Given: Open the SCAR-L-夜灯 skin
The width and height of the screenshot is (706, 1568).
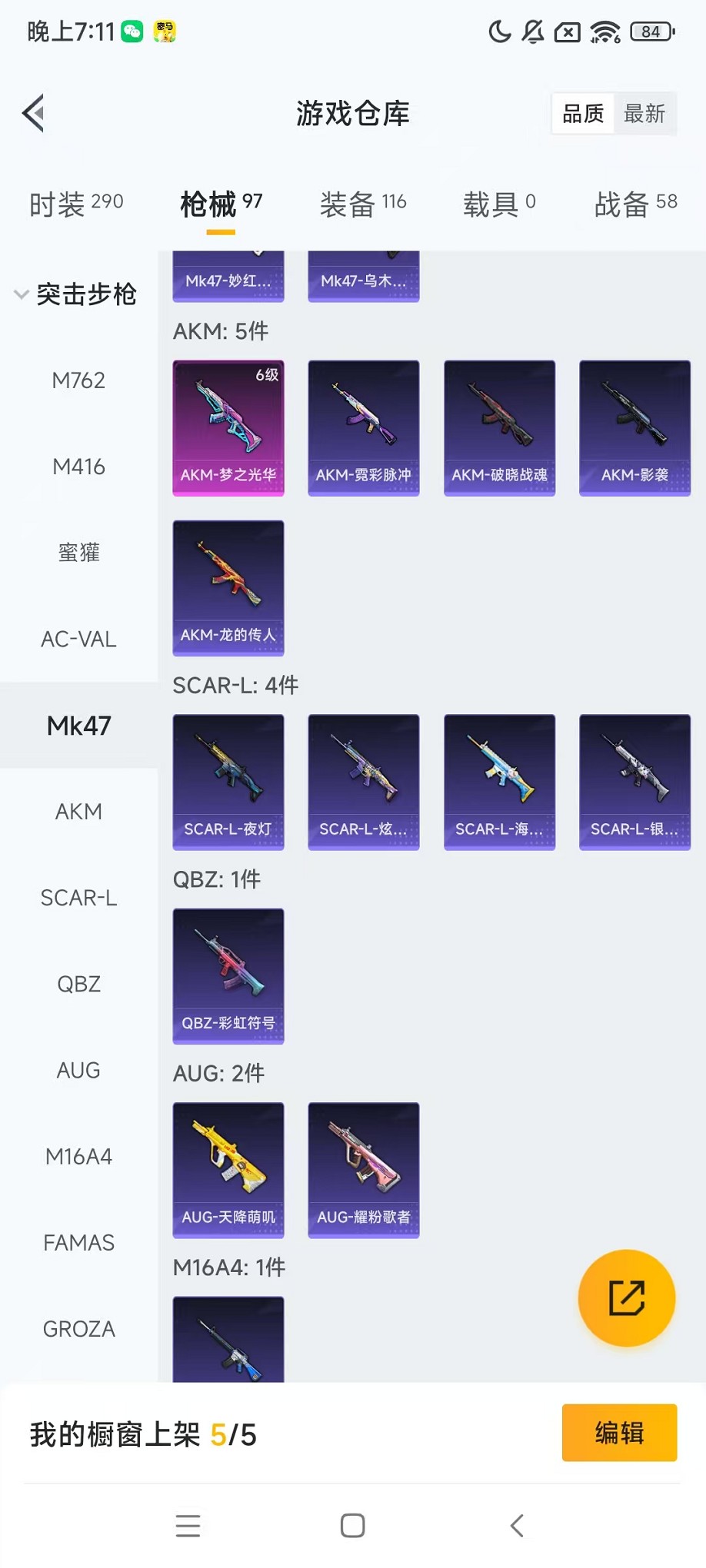Looking at the screenshot, I should [228, 782].
